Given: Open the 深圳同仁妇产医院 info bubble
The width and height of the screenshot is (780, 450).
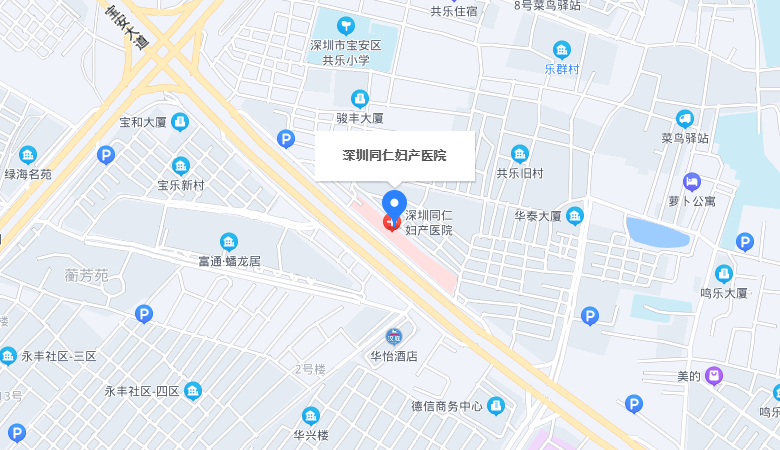Looking at the screenshot, I should [395, 156].
